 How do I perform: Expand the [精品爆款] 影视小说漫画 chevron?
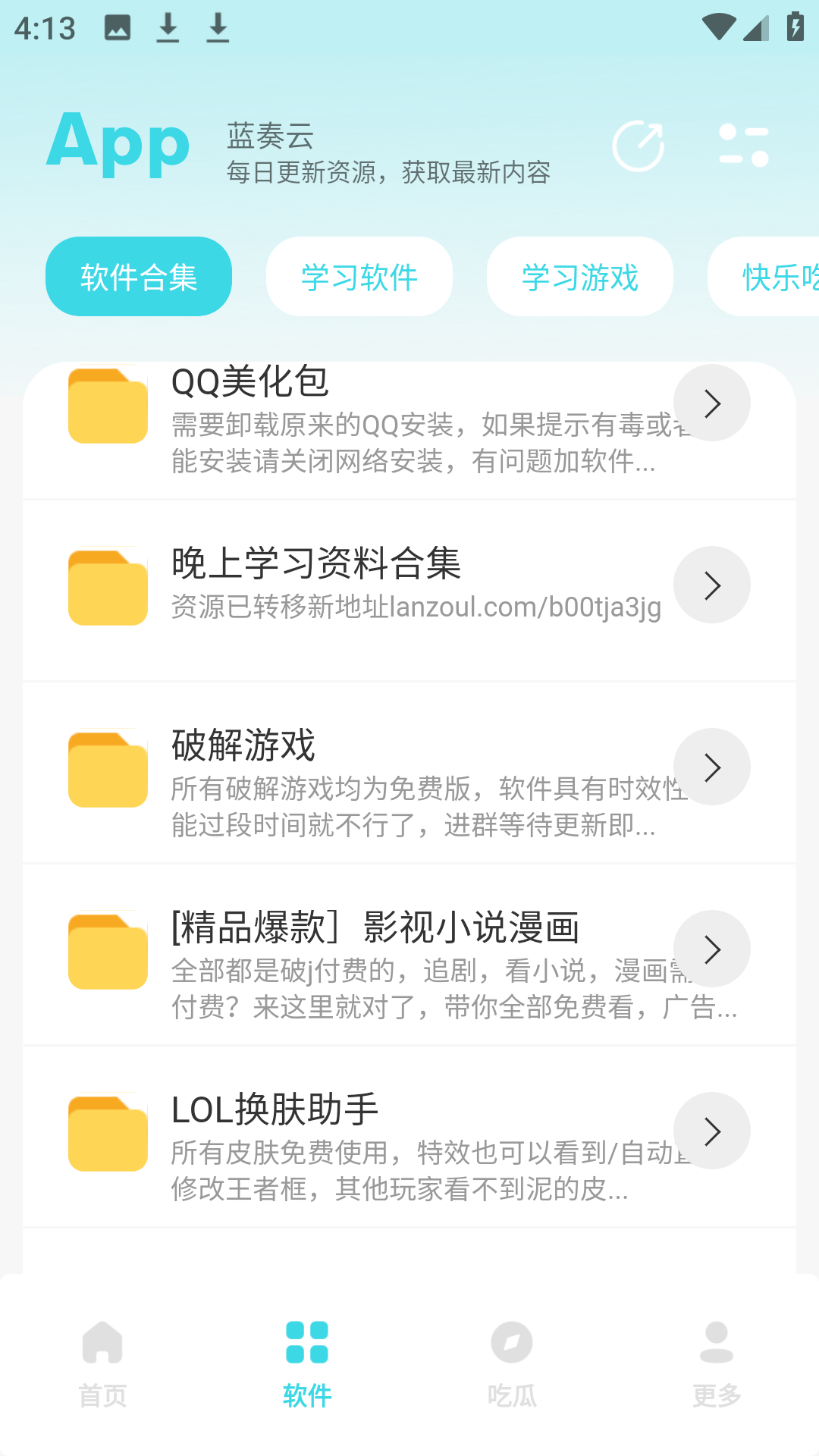pos(711,949)
